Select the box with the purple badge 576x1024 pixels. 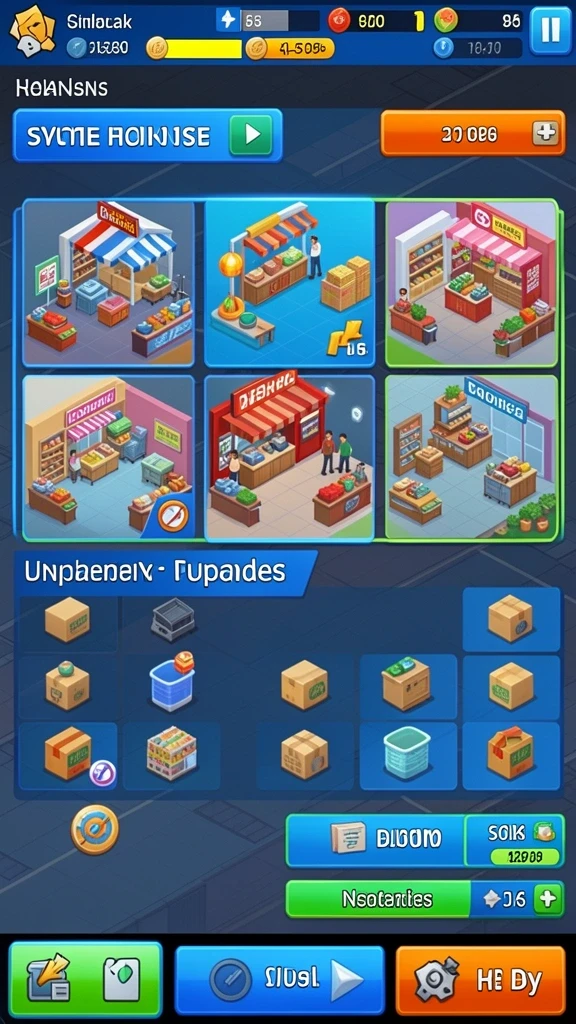68,756
